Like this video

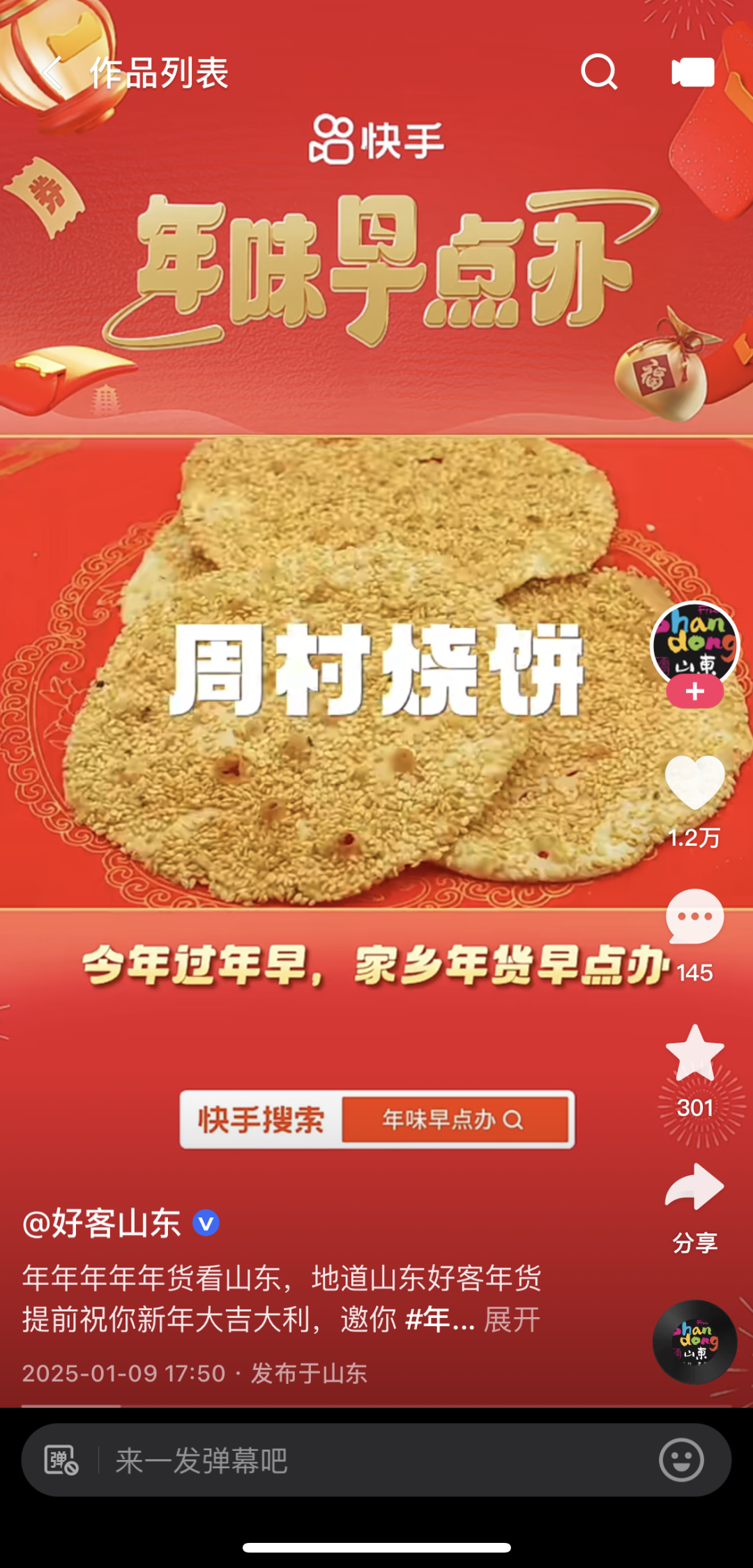click(x=694, y=783)
